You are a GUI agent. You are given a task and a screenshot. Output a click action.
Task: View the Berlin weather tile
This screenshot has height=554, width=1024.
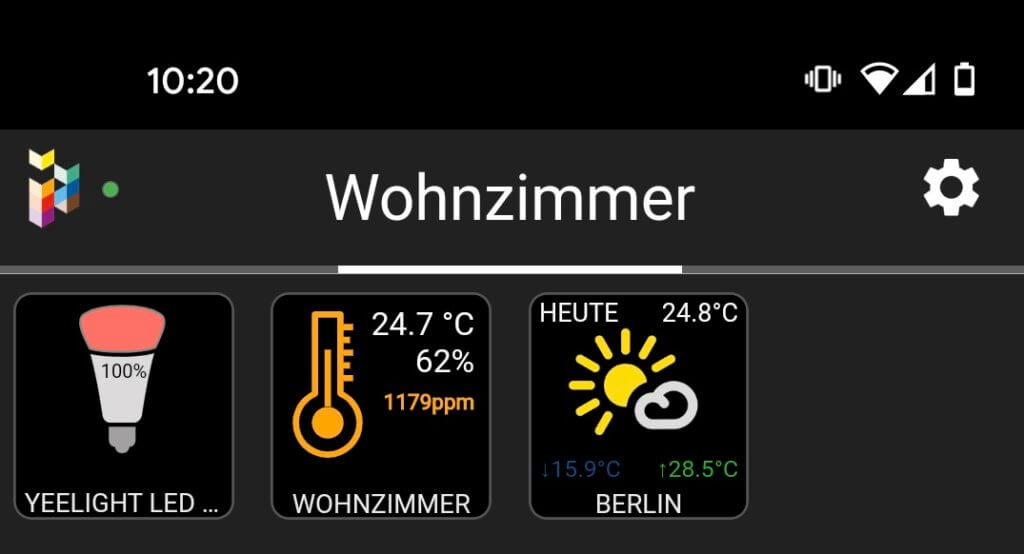coord(638,405)
